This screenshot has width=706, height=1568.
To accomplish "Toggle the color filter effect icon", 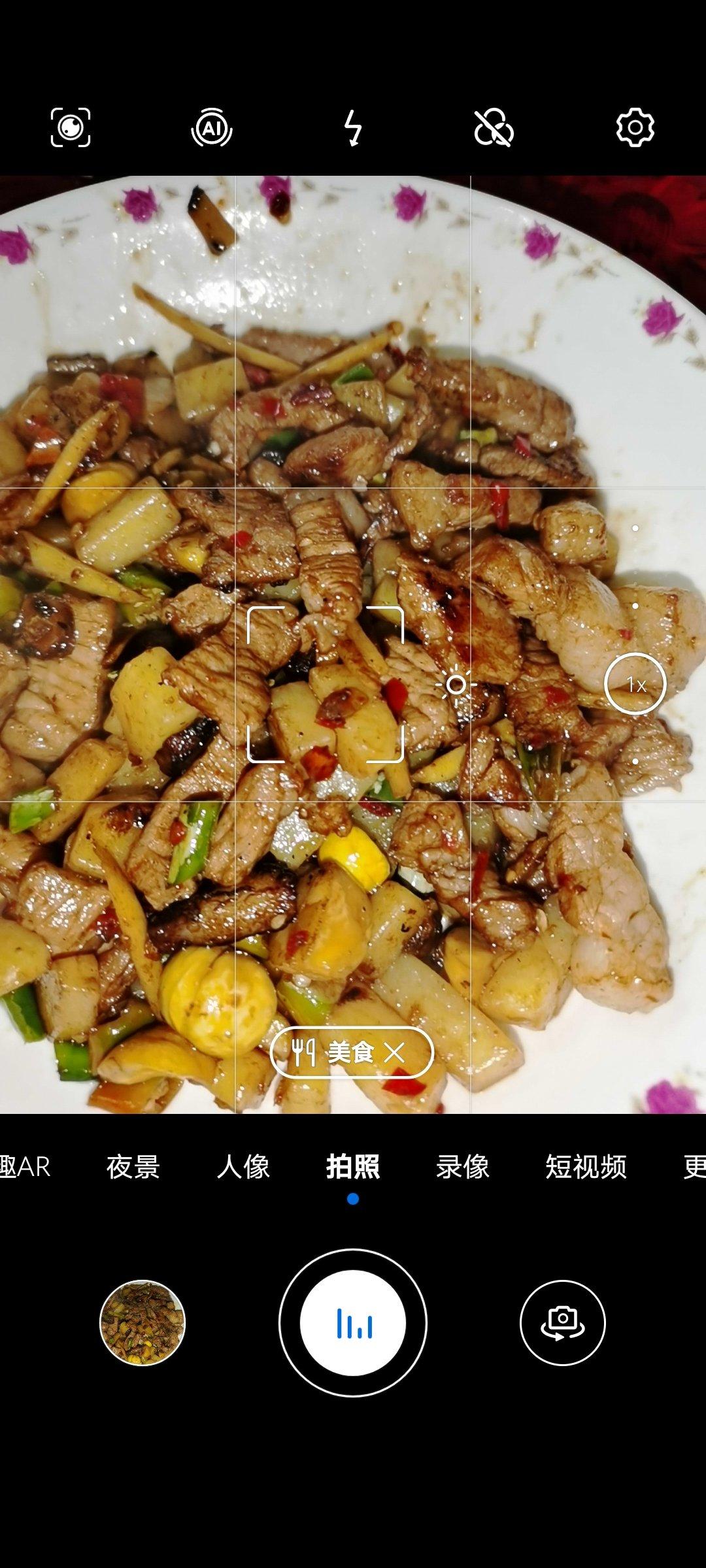I will point(494,127).
